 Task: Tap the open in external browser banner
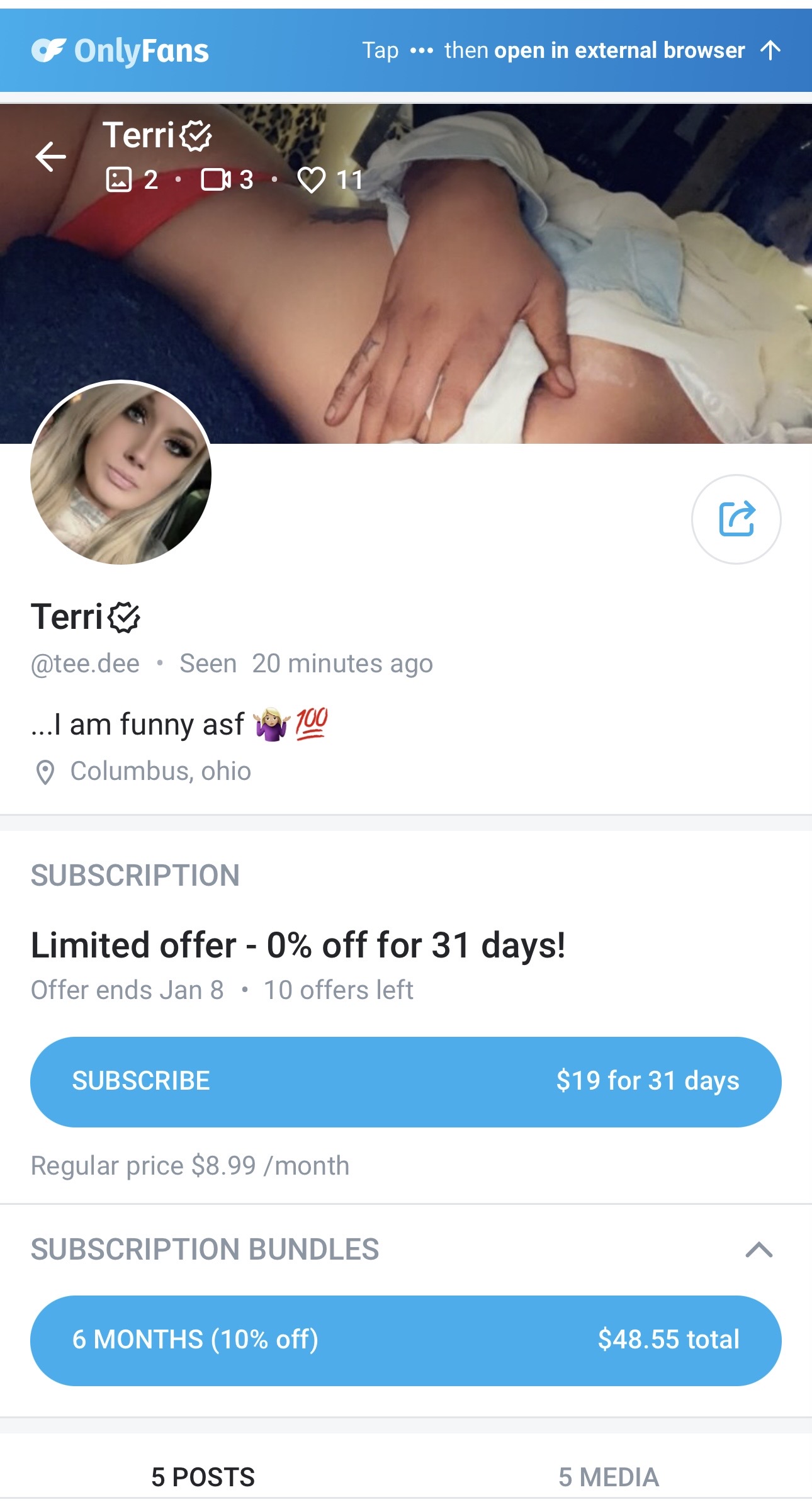[x=570, y=50]
